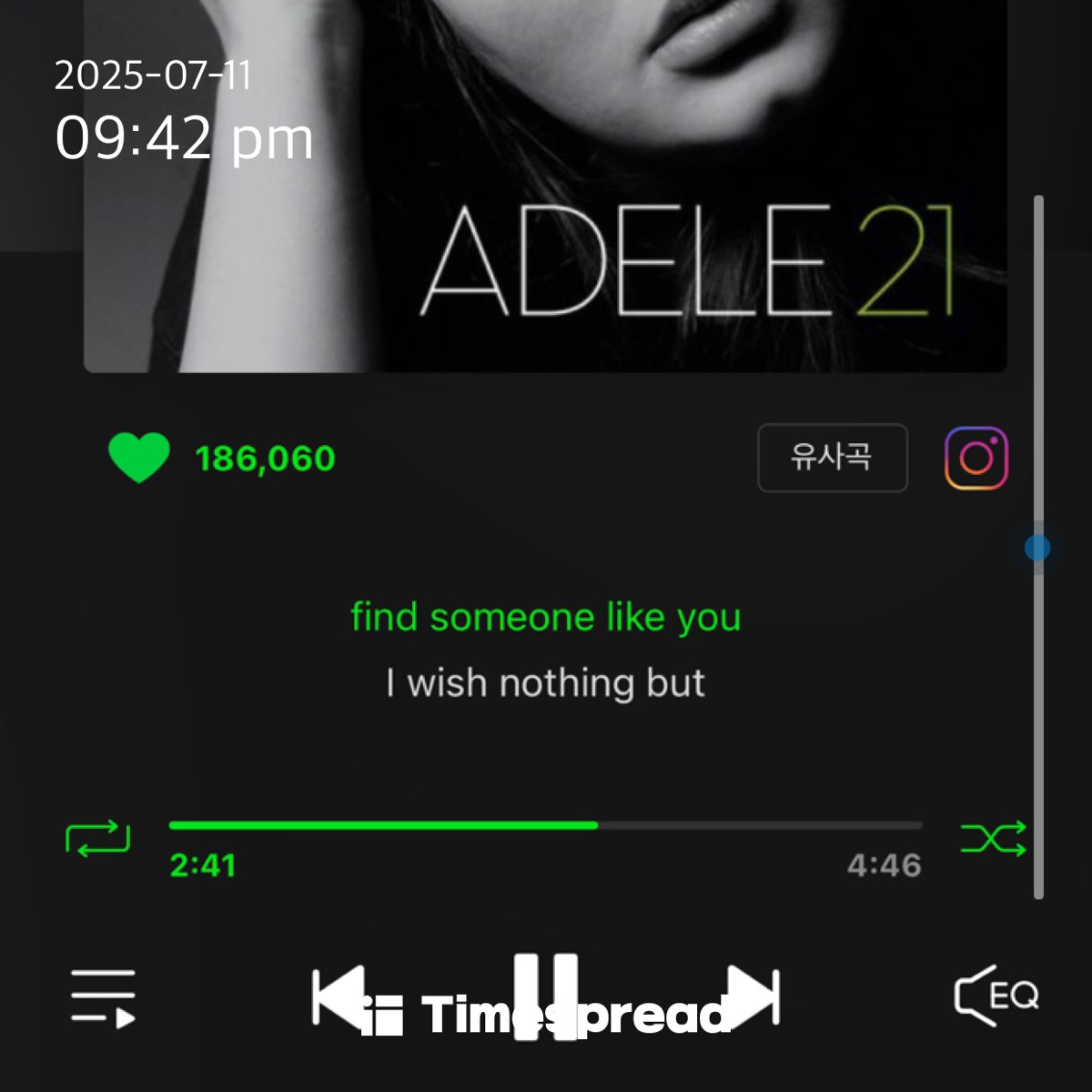Open similar songs via 유사곡 button
The height and width of the screenshot is (1092, 1092).
pos(832,458)
